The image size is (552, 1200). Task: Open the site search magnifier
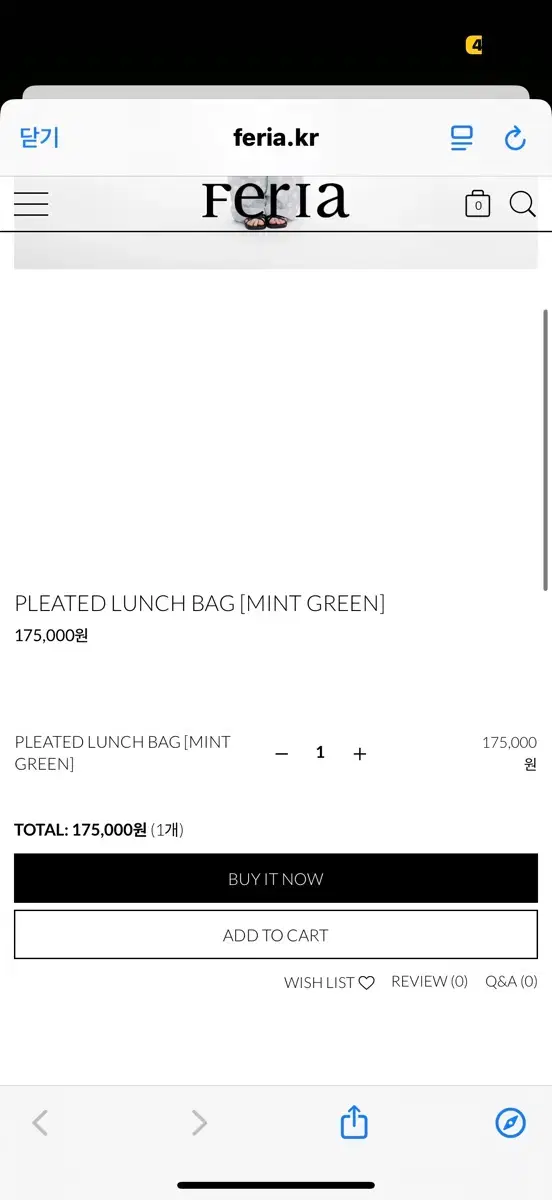[x=523, y=204]
